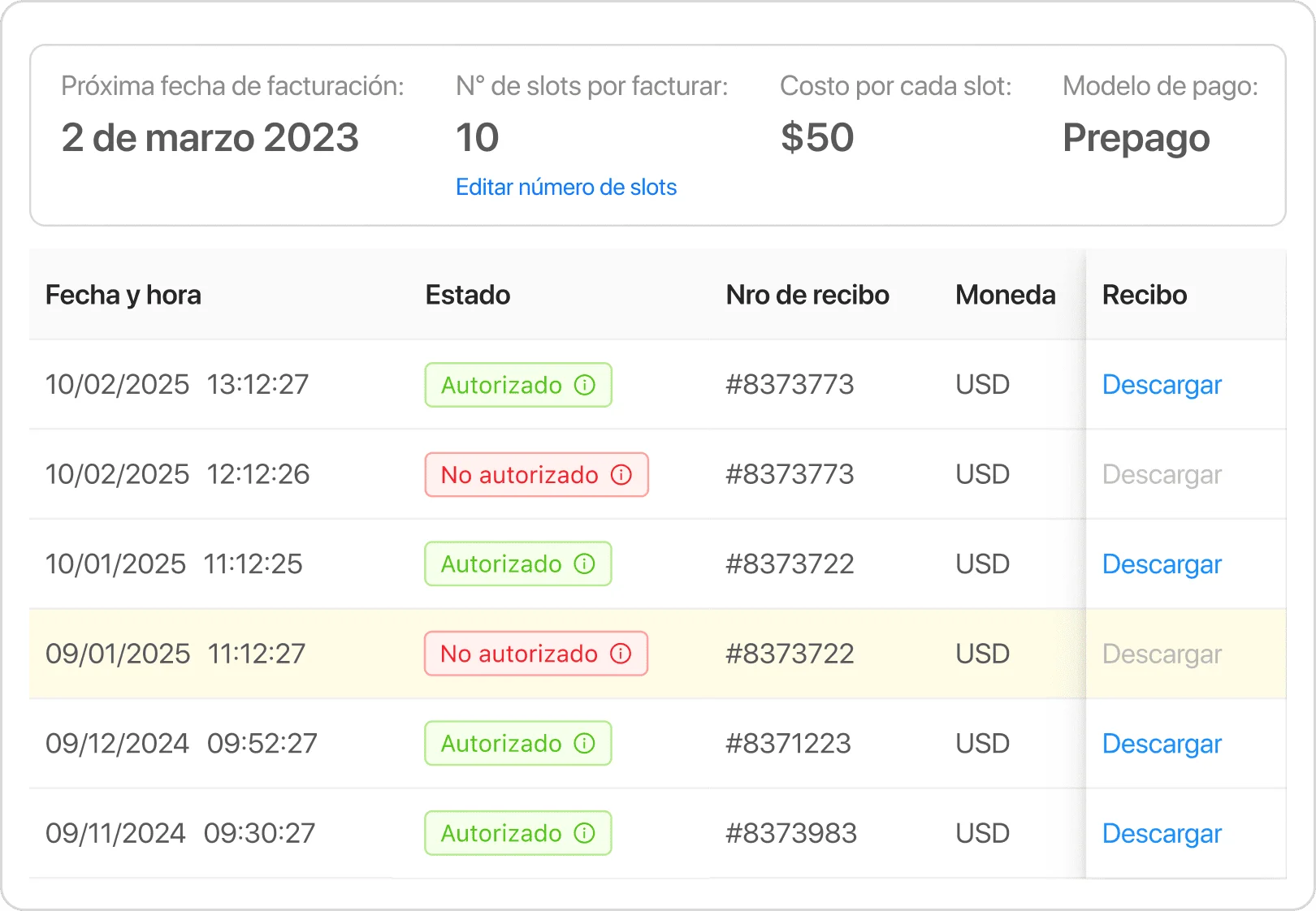Screen dimensions: 1316x911
Task: Download the 09/12/2024 receipt
Action: coord(1162,744)
